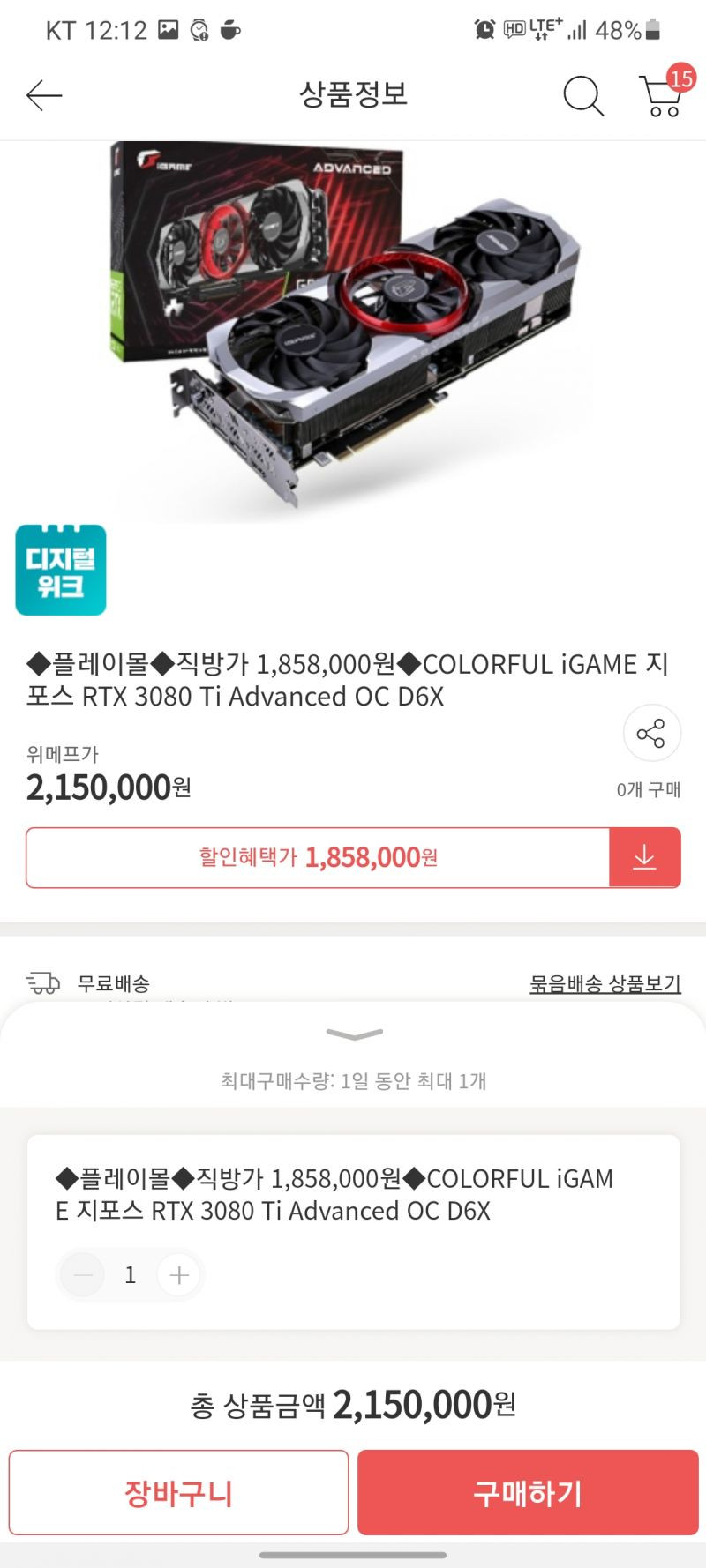This screenshot has height=1568, width=706.
Task: Increase quantity with the plus button
Action: (x=179, y=1275)
